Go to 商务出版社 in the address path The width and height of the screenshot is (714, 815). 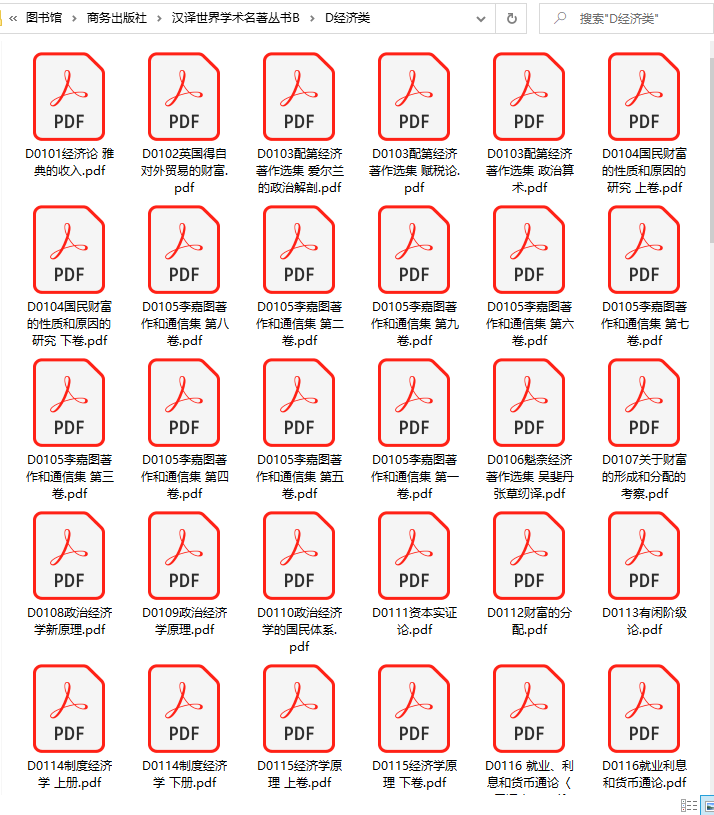click(x=116, y=18)
